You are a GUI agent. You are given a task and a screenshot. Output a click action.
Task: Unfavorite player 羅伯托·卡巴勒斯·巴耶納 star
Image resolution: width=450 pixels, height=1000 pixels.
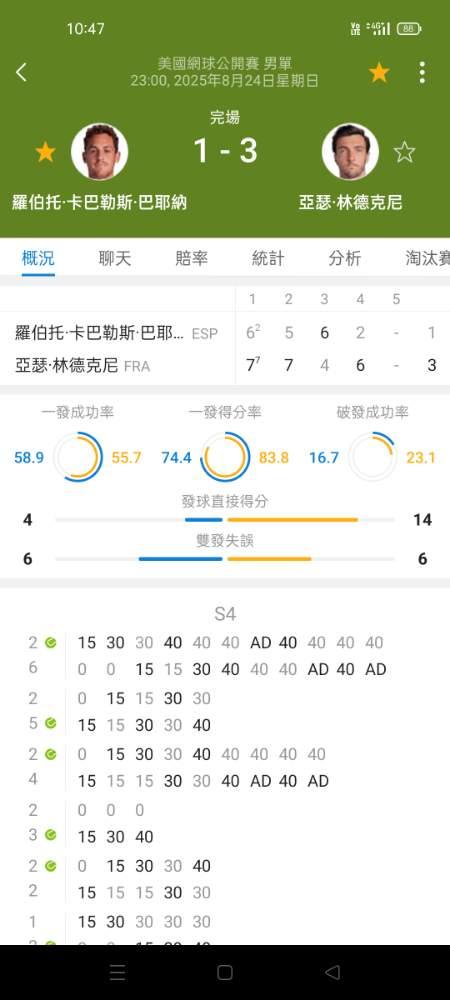click(x=45, y=152)
